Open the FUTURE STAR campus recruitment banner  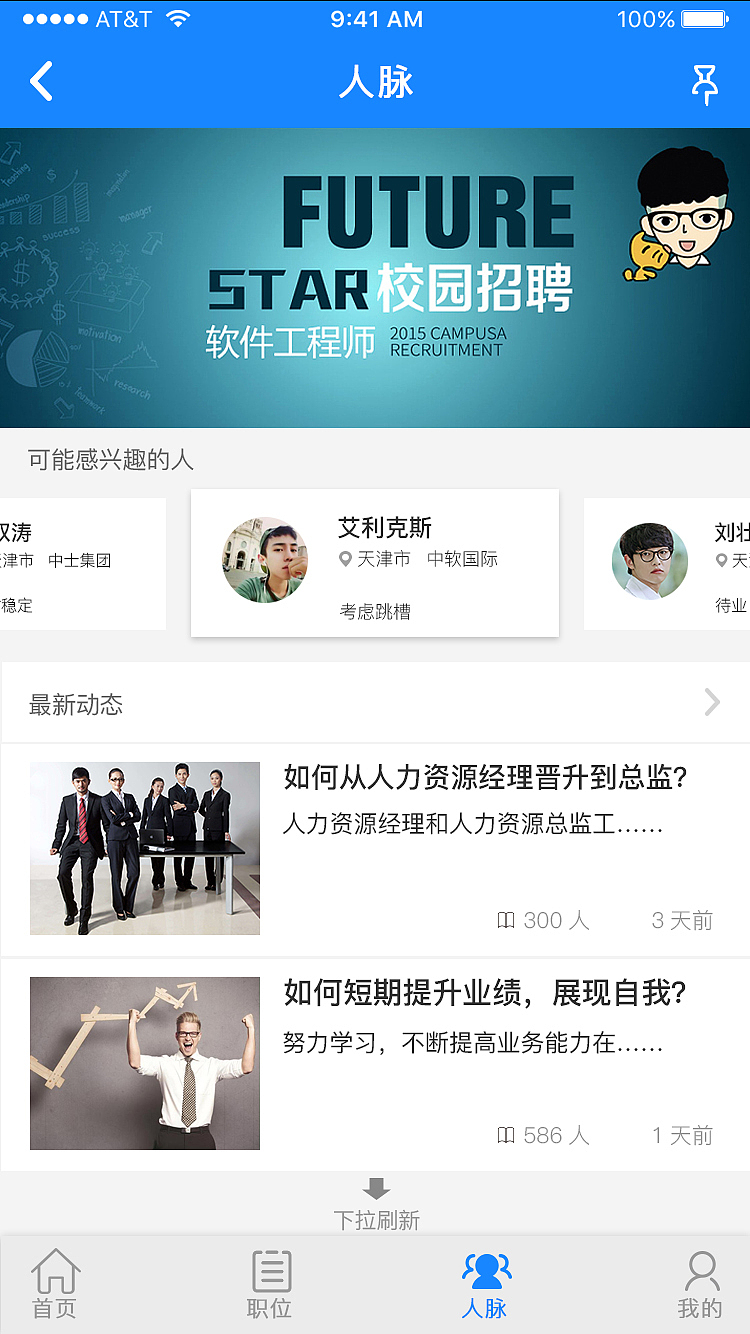pyautogui.click(x=375, y=277)
